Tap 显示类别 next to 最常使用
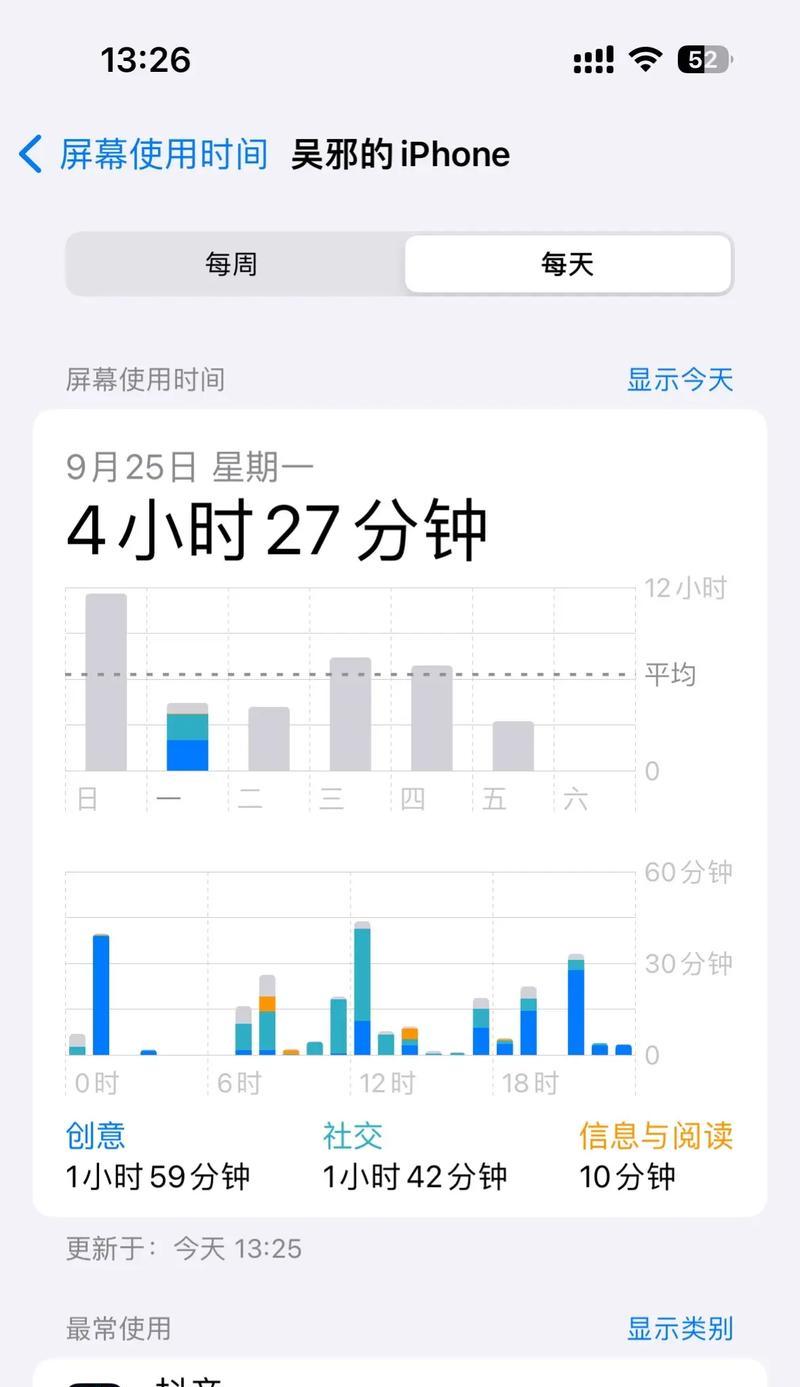800x1387 pixels. [681, 1329]
